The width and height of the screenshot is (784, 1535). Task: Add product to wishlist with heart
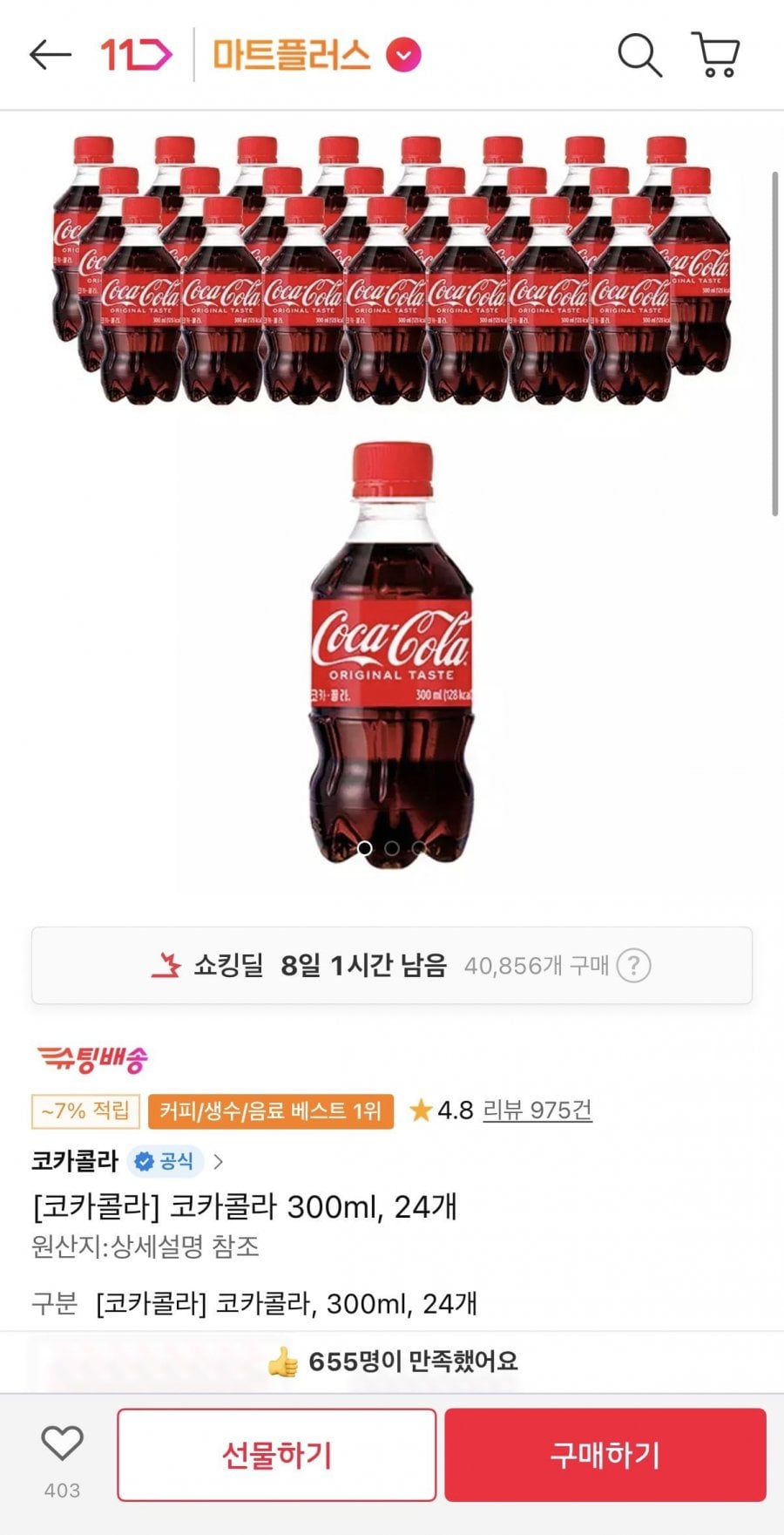(62, 1444)
